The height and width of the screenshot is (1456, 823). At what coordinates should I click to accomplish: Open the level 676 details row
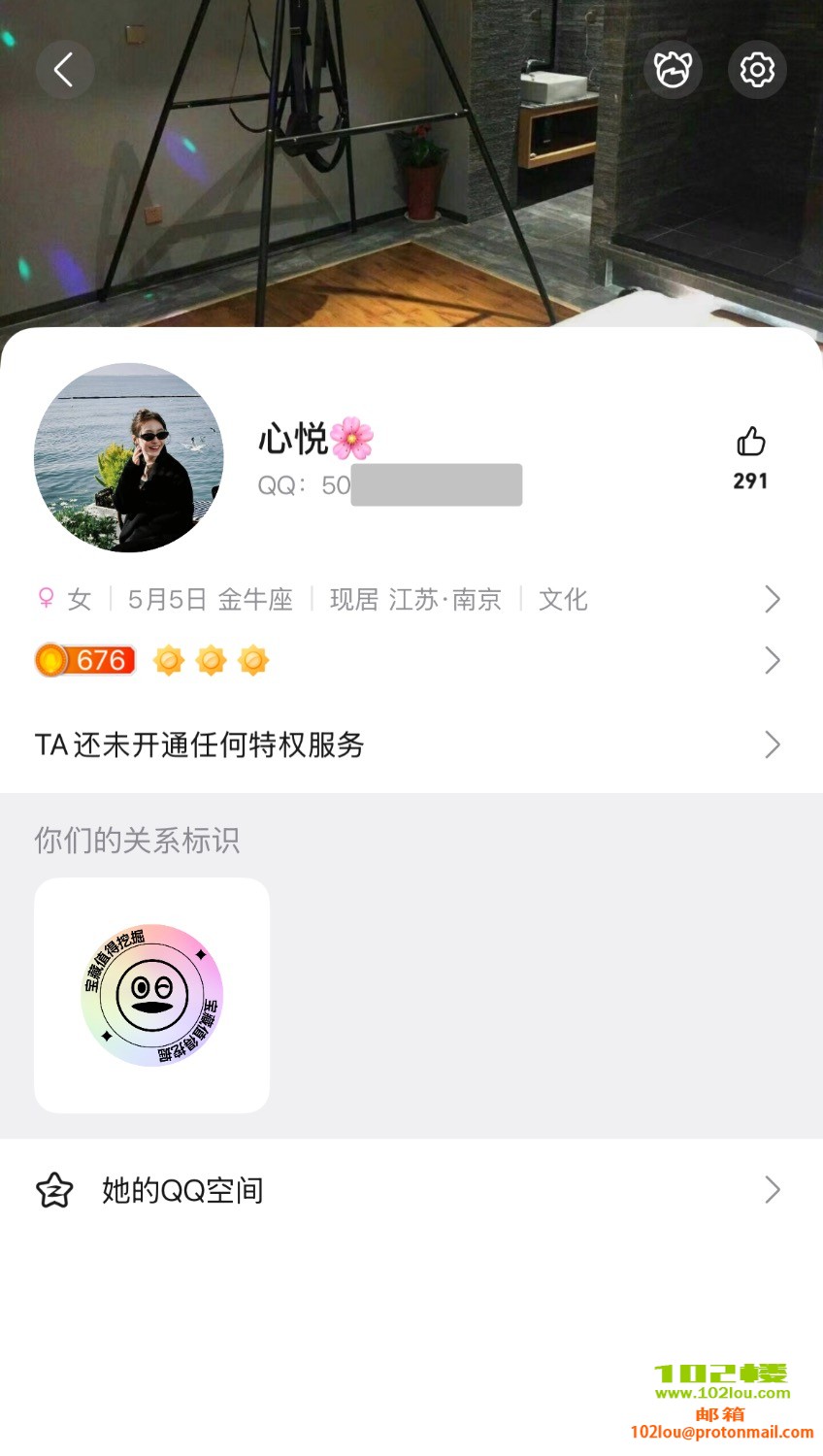(x=408, y=661)
